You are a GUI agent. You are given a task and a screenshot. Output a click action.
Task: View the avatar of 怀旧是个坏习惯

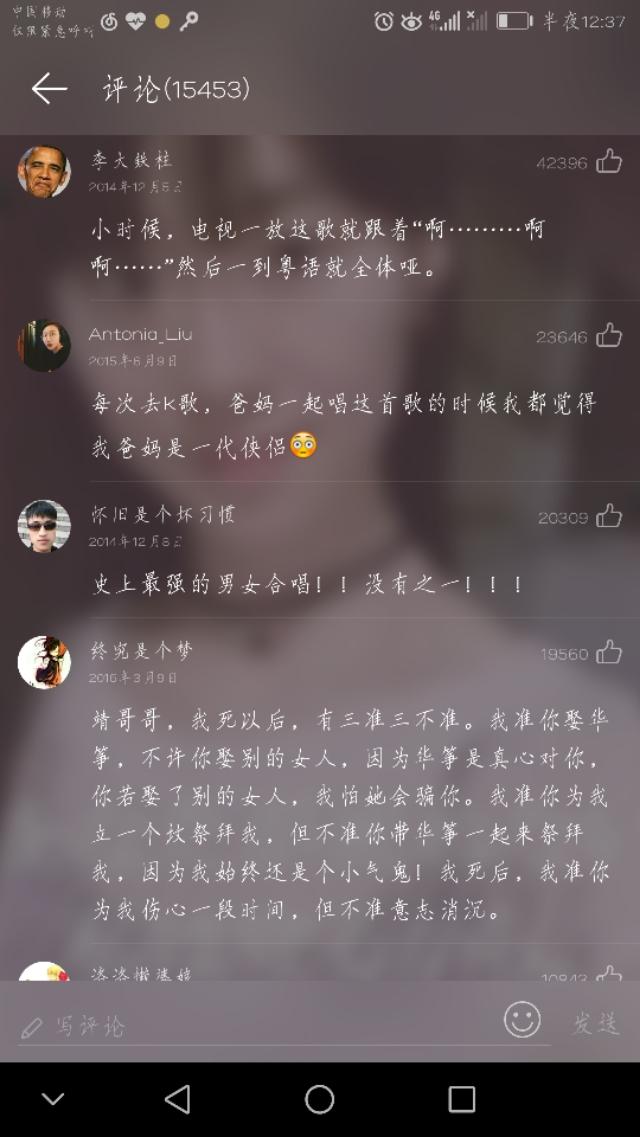(44, 526)
